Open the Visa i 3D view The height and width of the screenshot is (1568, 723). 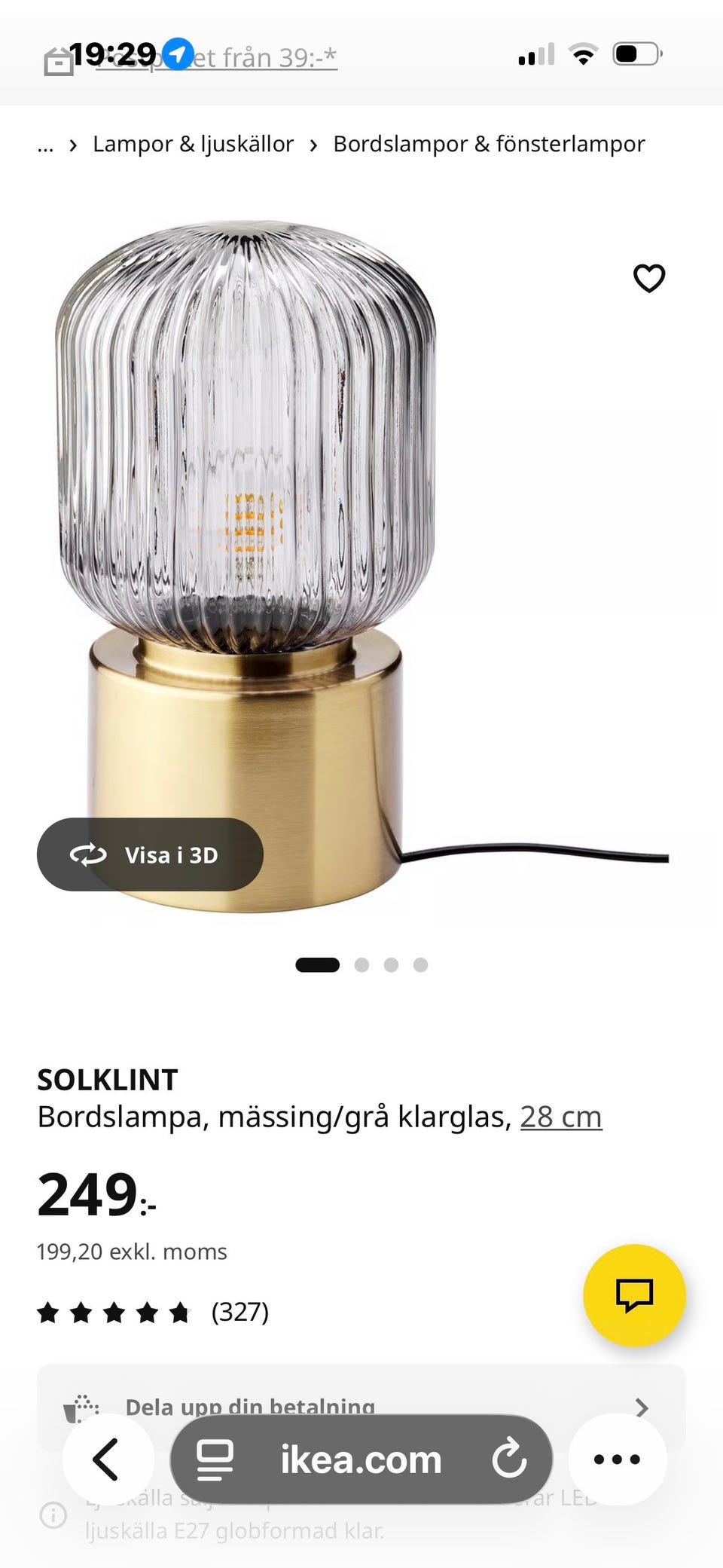click(150, 854)
